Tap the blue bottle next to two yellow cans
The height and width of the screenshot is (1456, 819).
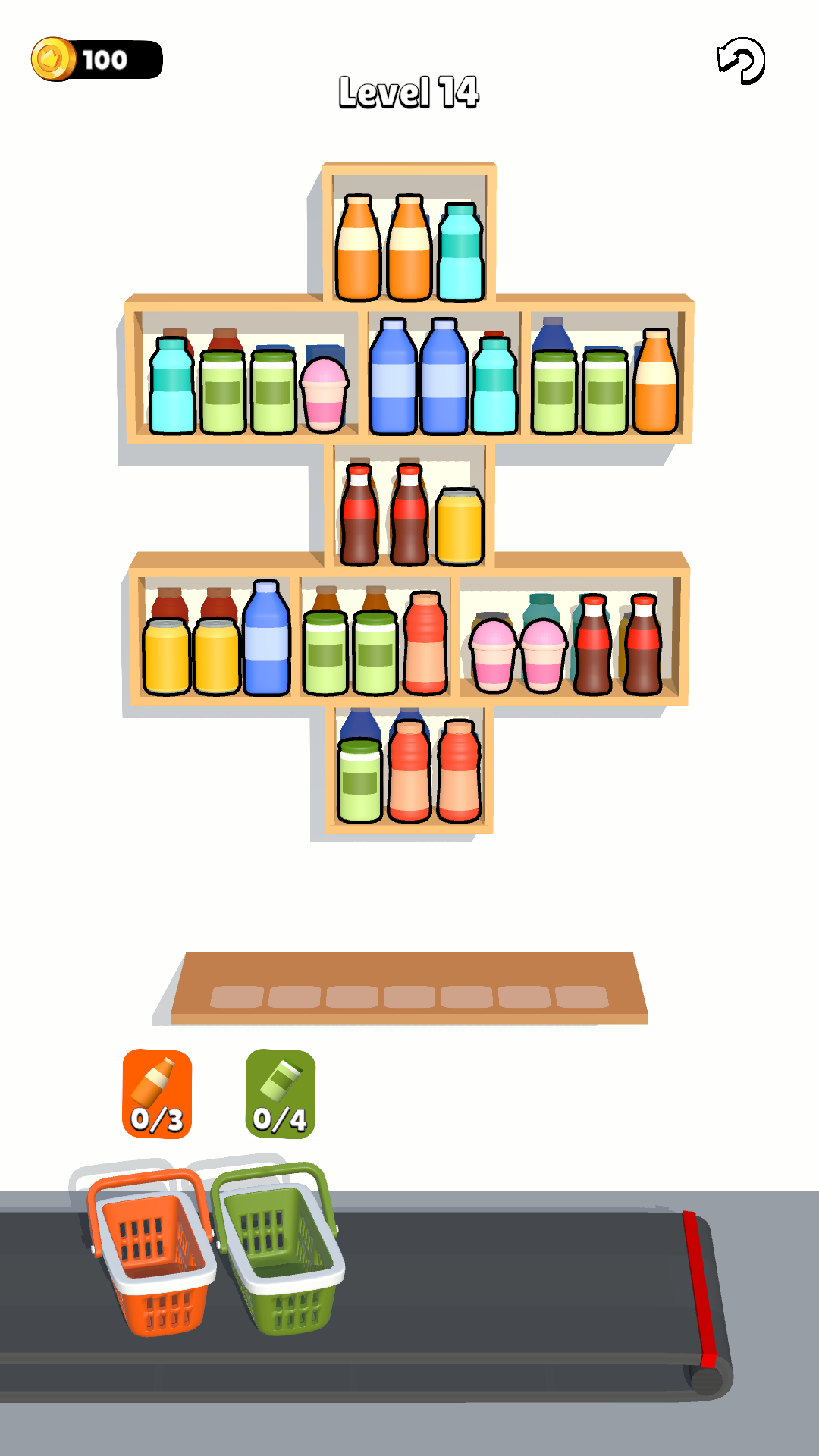266,641
